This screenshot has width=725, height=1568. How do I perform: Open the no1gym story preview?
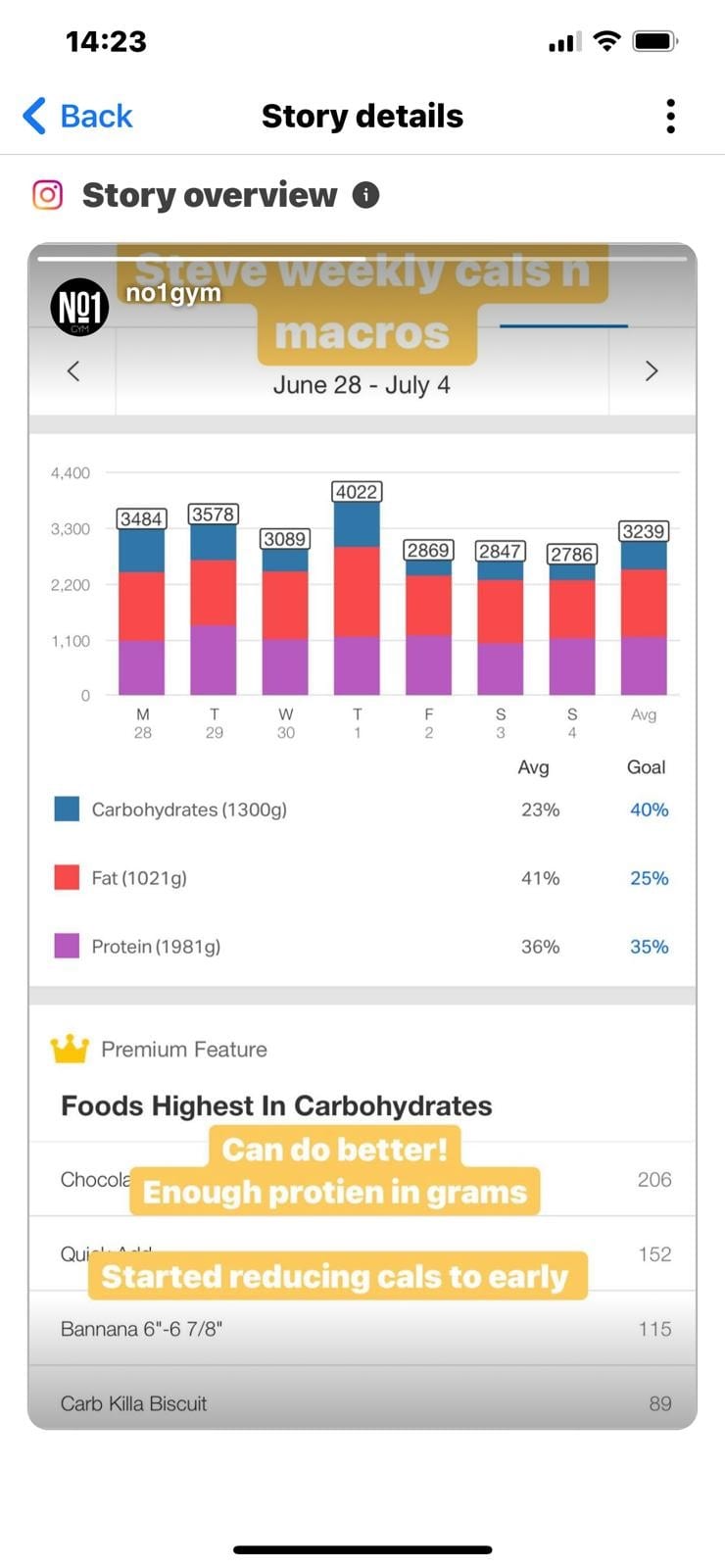[362, 836]
